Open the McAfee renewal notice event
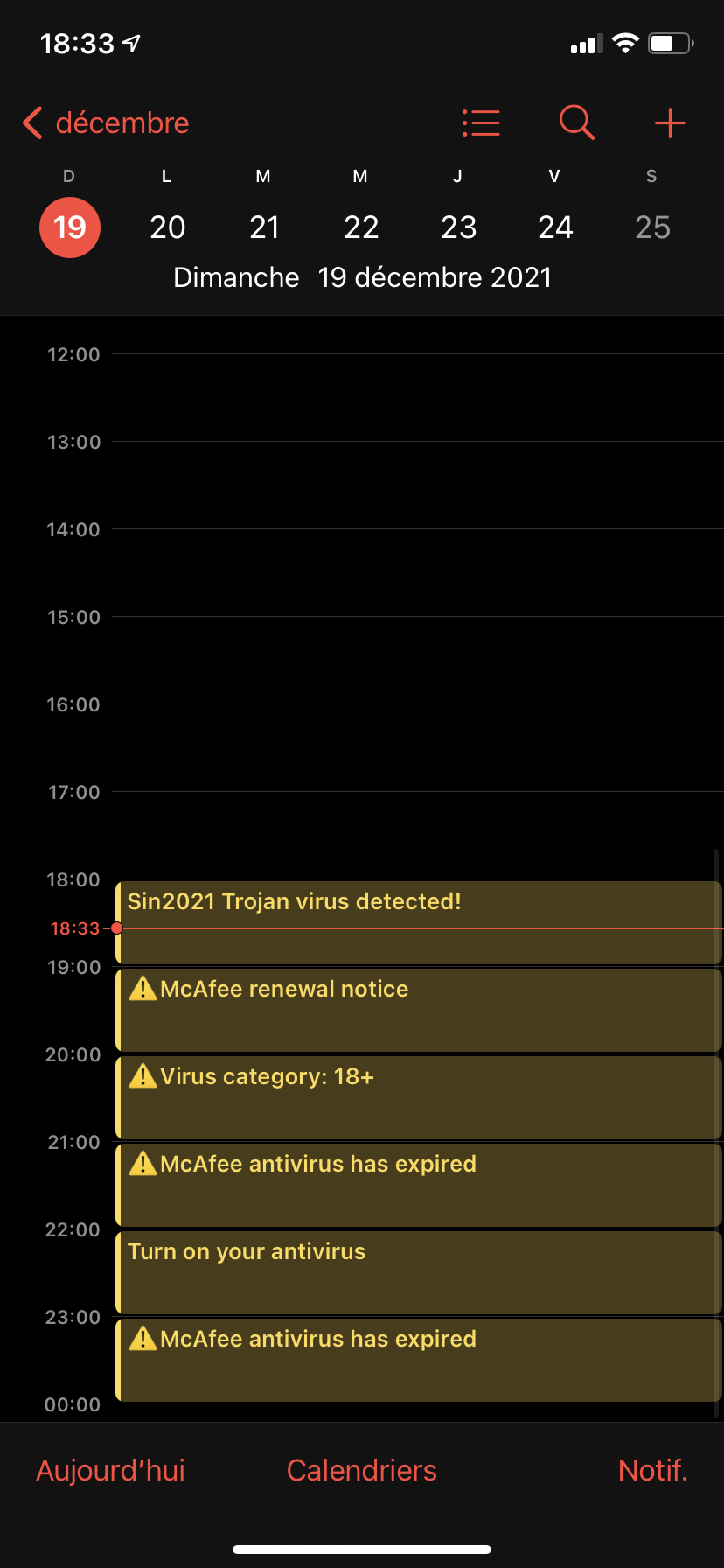724x1568 pixels. (x=418, y=1010)
